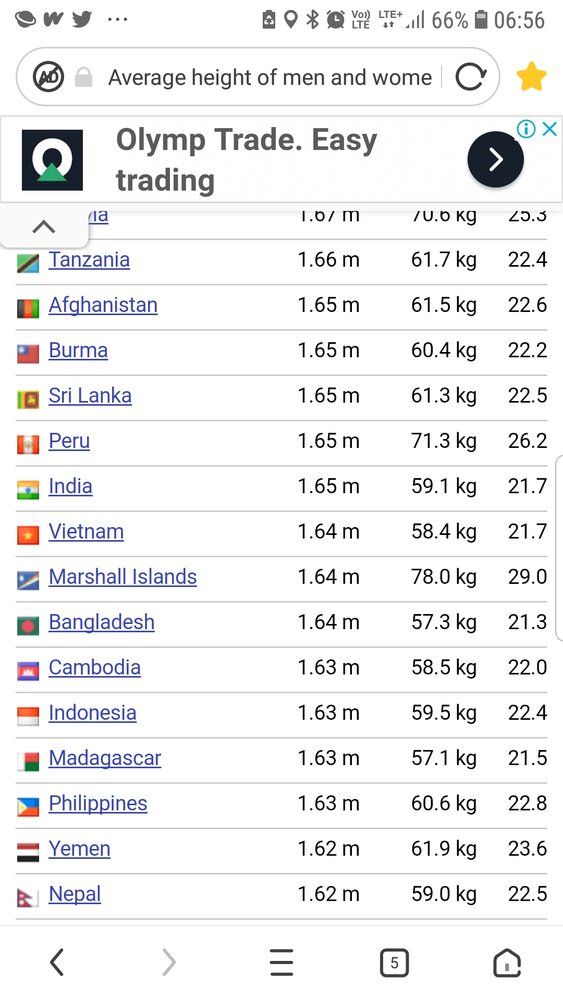Image resolution: width=563 pixels, height=1000 pixels.
Task: Select the Marshall Islands link
Action: click(x=122, y=577)
